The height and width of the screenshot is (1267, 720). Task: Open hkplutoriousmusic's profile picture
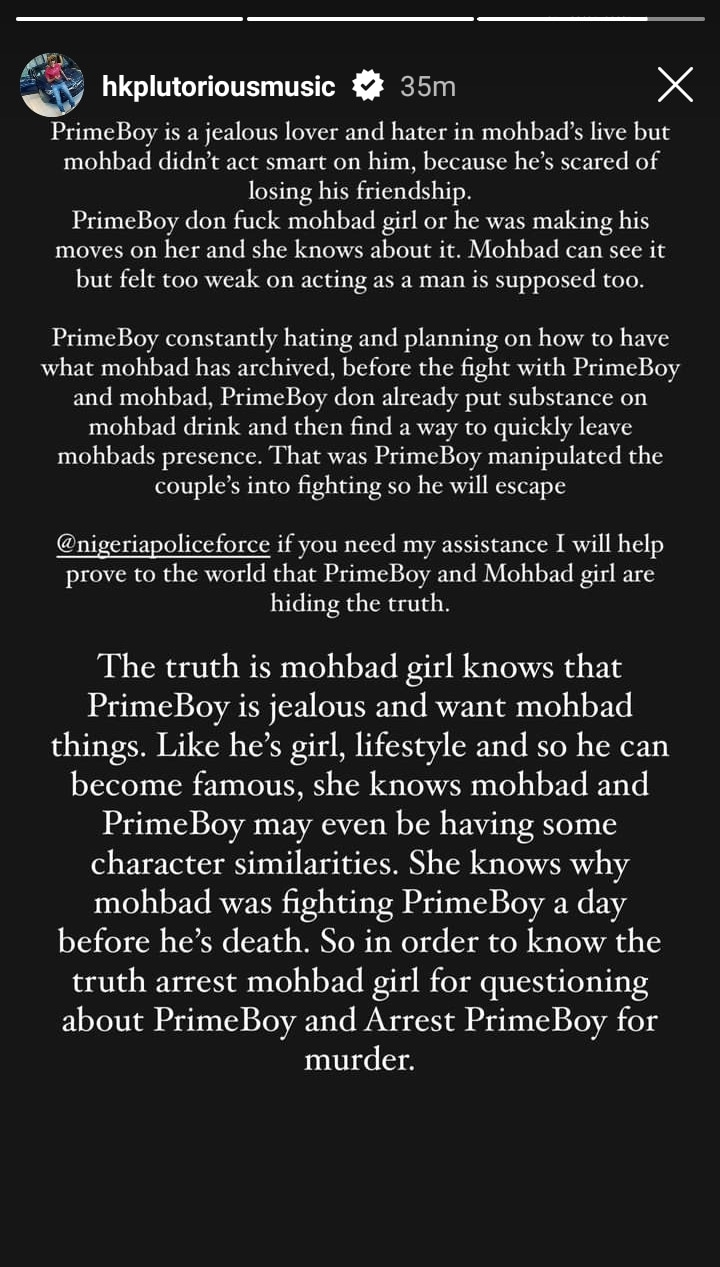tap(52, 86)
